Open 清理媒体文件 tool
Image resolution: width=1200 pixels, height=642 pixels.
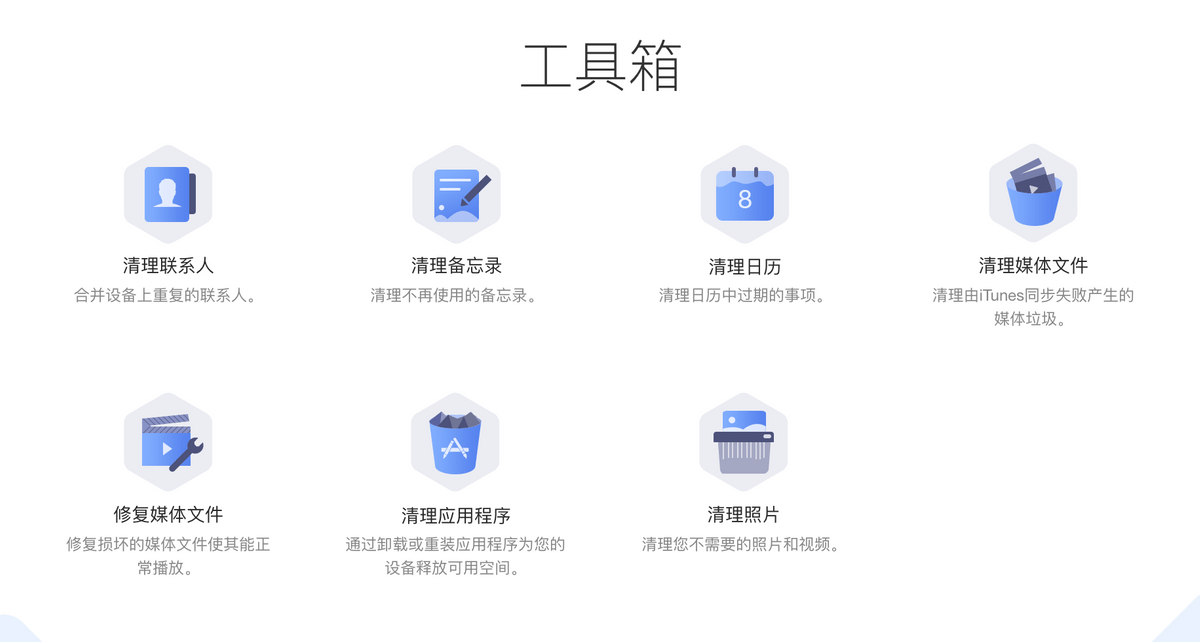point(1033,194)
